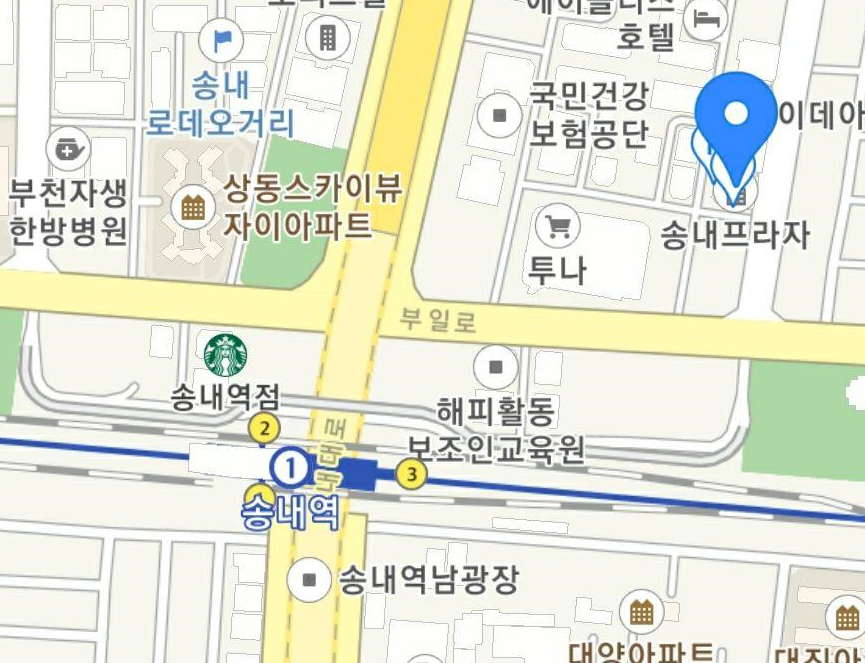This screenshot has width=865, height=663.
Task: Select the 국민건강보험공단 marker
Action: pos(498,115)
